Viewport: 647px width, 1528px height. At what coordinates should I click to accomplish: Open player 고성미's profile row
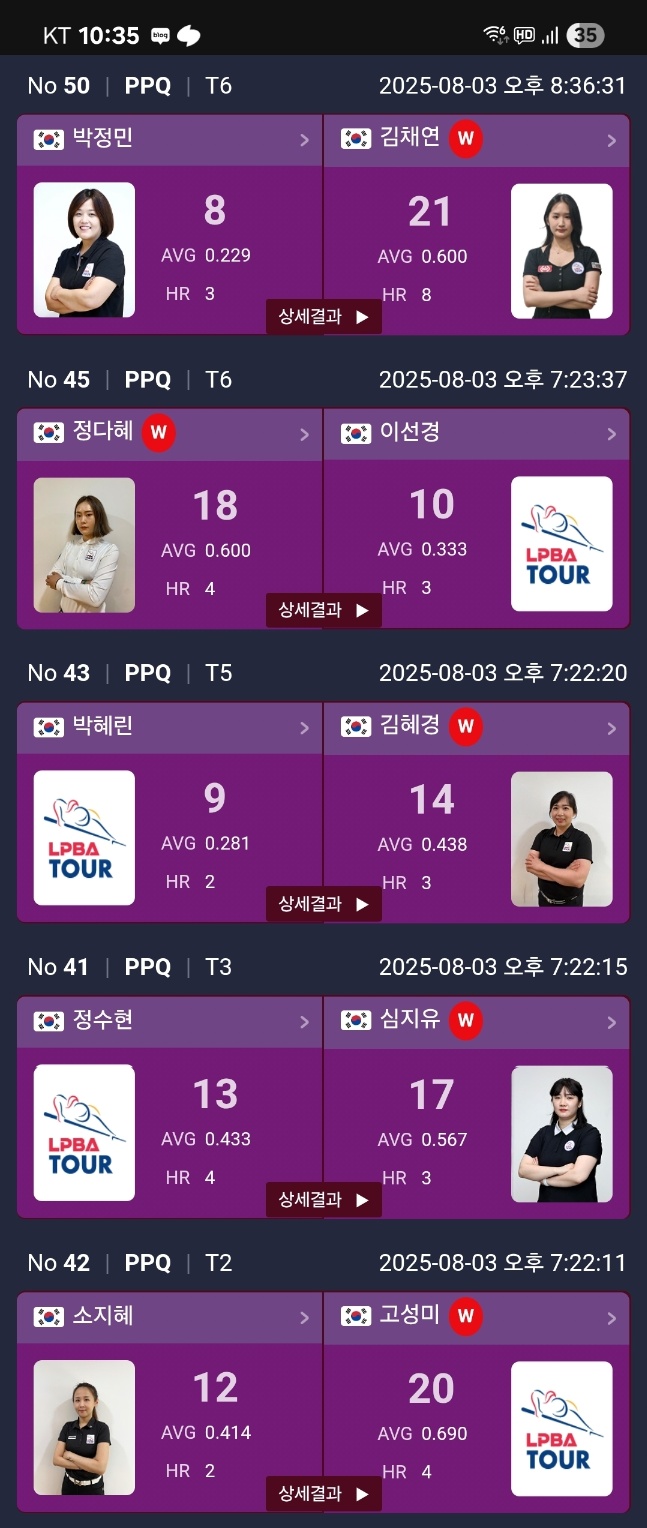point(477,1317)
